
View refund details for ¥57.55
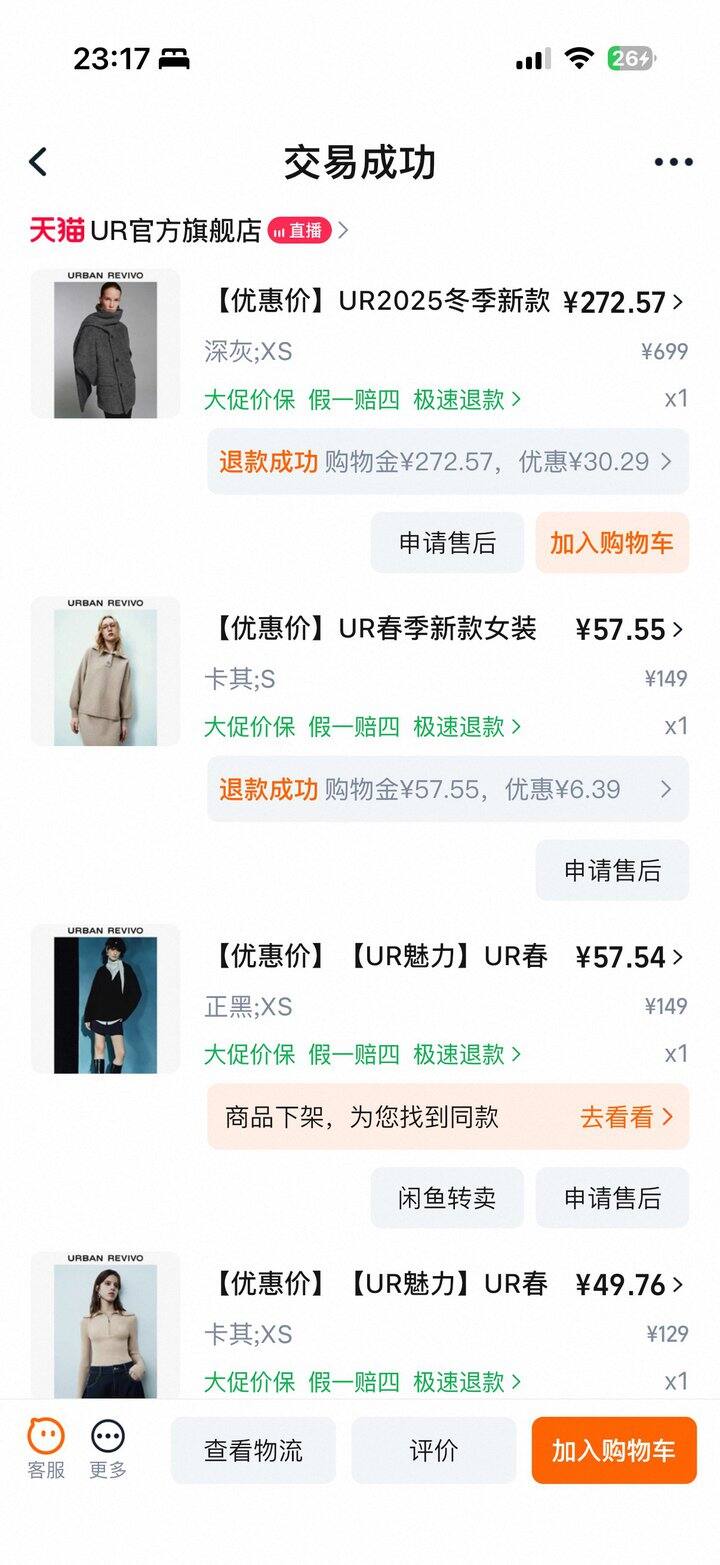coord(447,789)
